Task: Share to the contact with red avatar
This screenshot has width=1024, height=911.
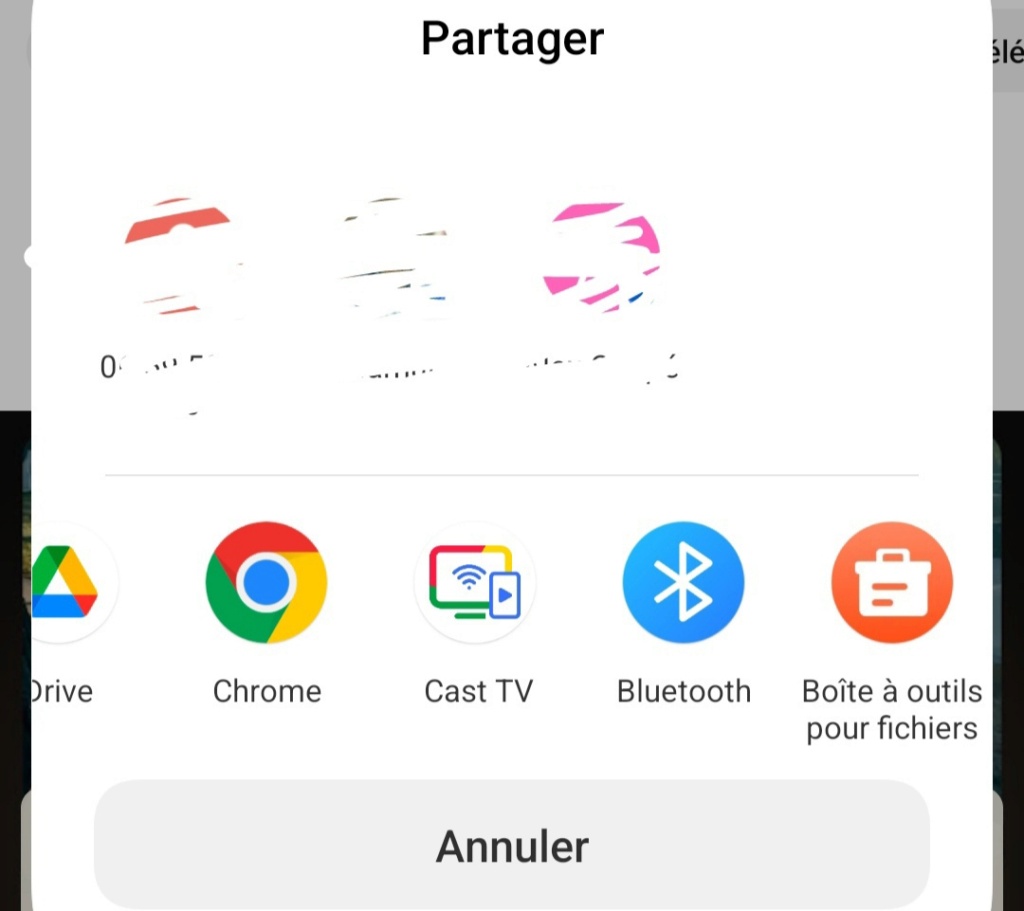Action: 180,255
